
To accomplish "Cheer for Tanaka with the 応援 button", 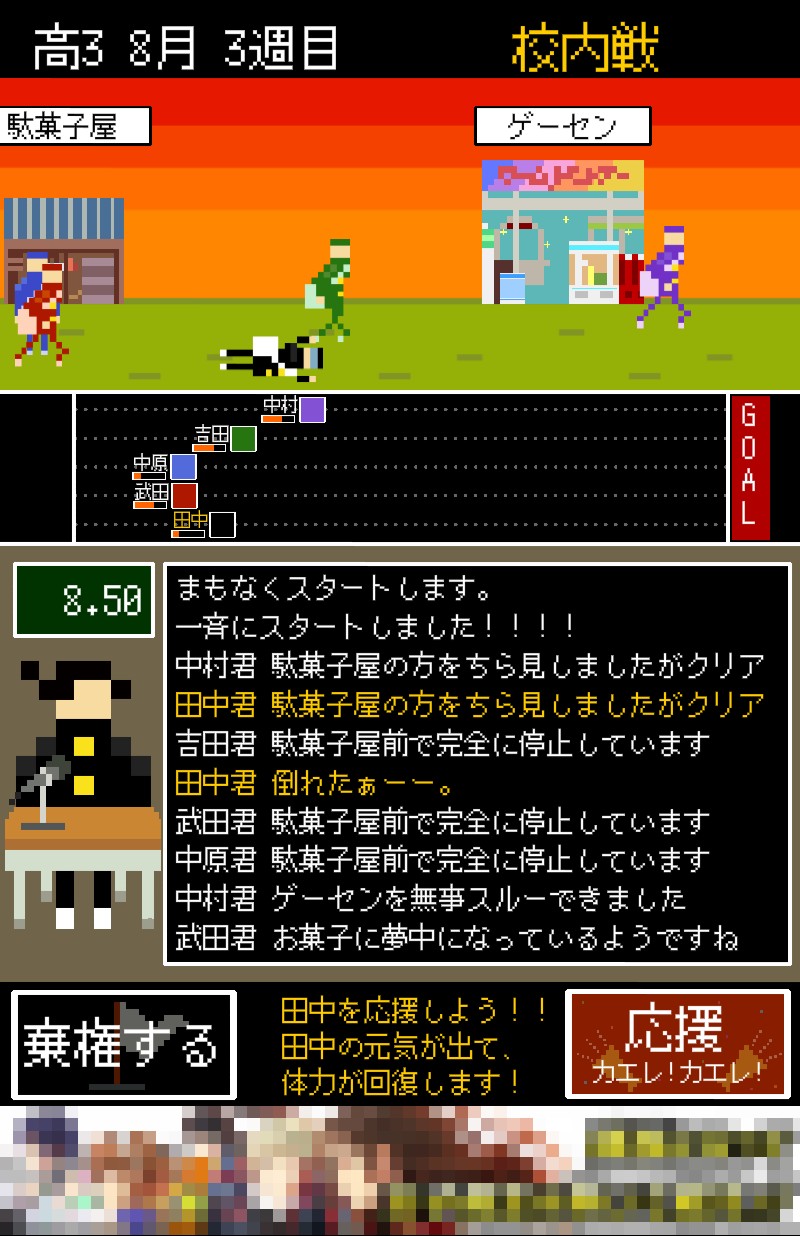I will (x=677, y=1045).
